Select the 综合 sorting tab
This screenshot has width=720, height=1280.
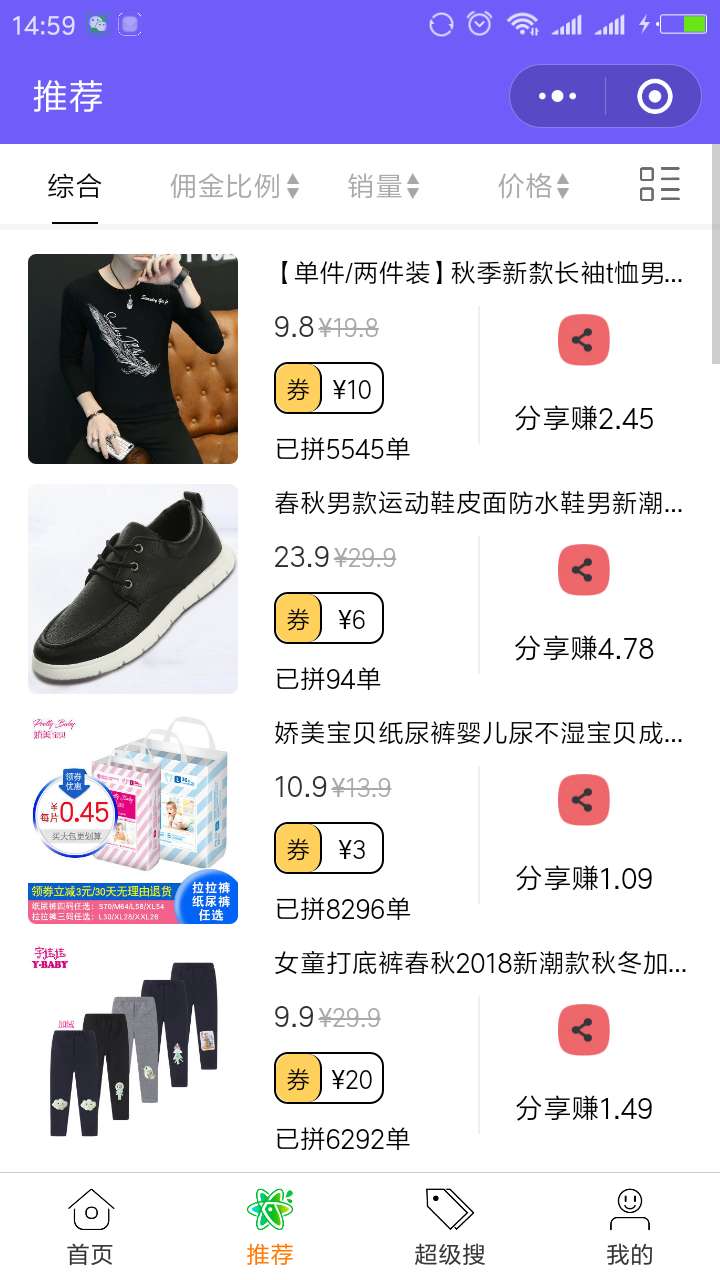point(75,186)
